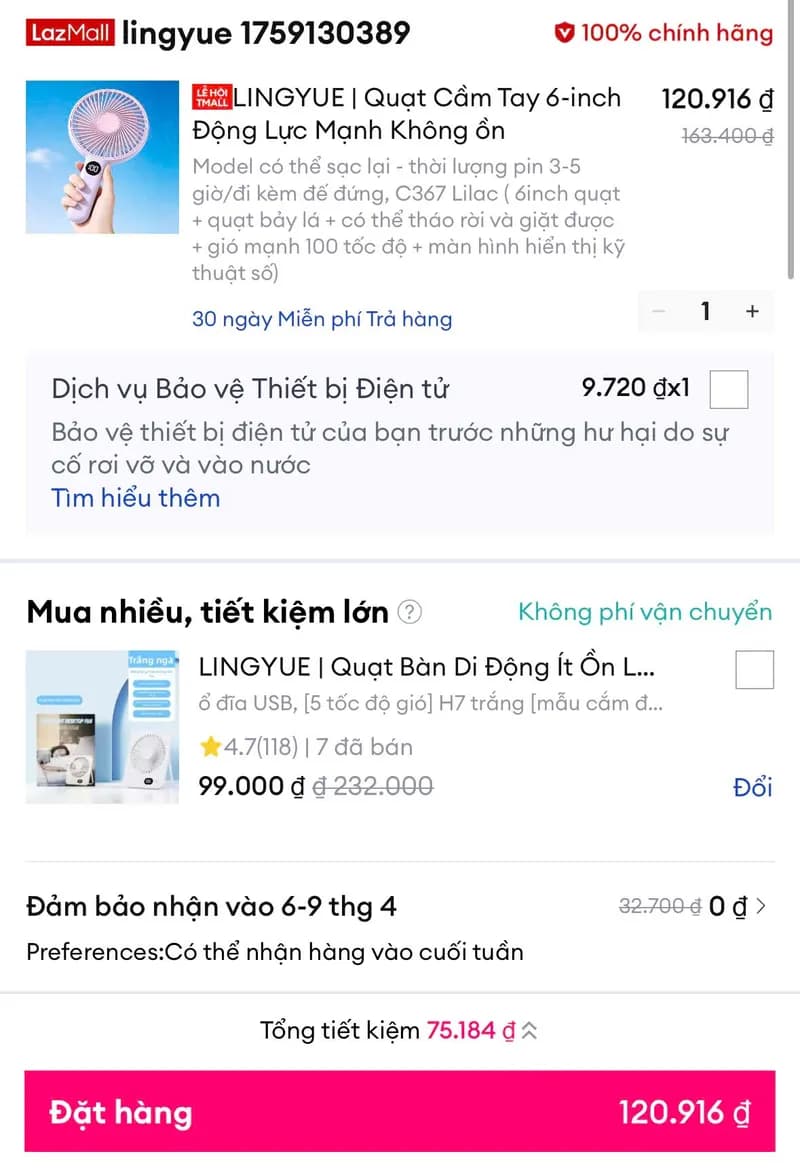Click the 100% chính hãng shield icon
The height and width of the screenshot is (1170, 800).
click(563, 32)
